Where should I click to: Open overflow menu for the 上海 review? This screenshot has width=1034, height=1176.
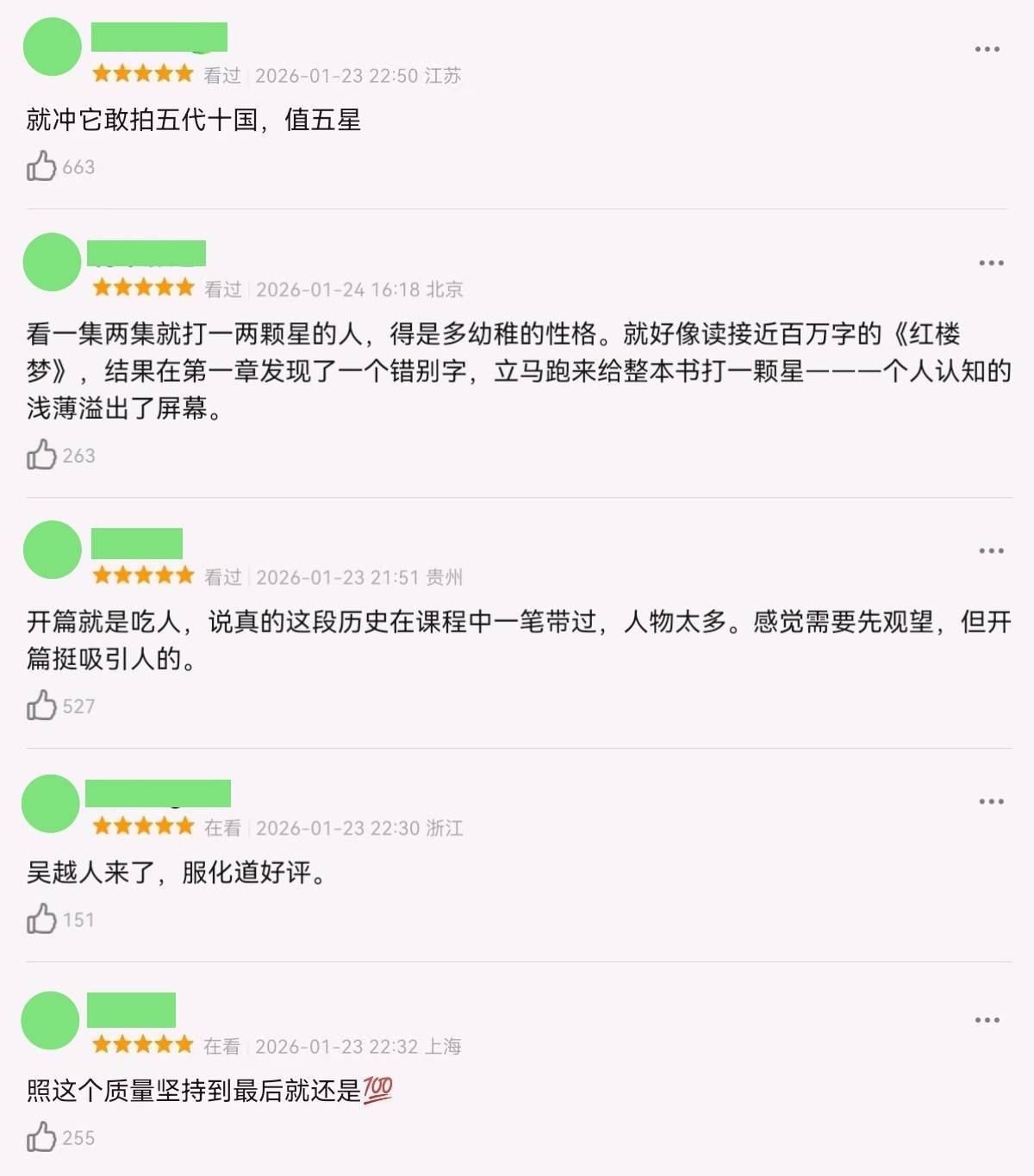click(x=987, y=1020)
